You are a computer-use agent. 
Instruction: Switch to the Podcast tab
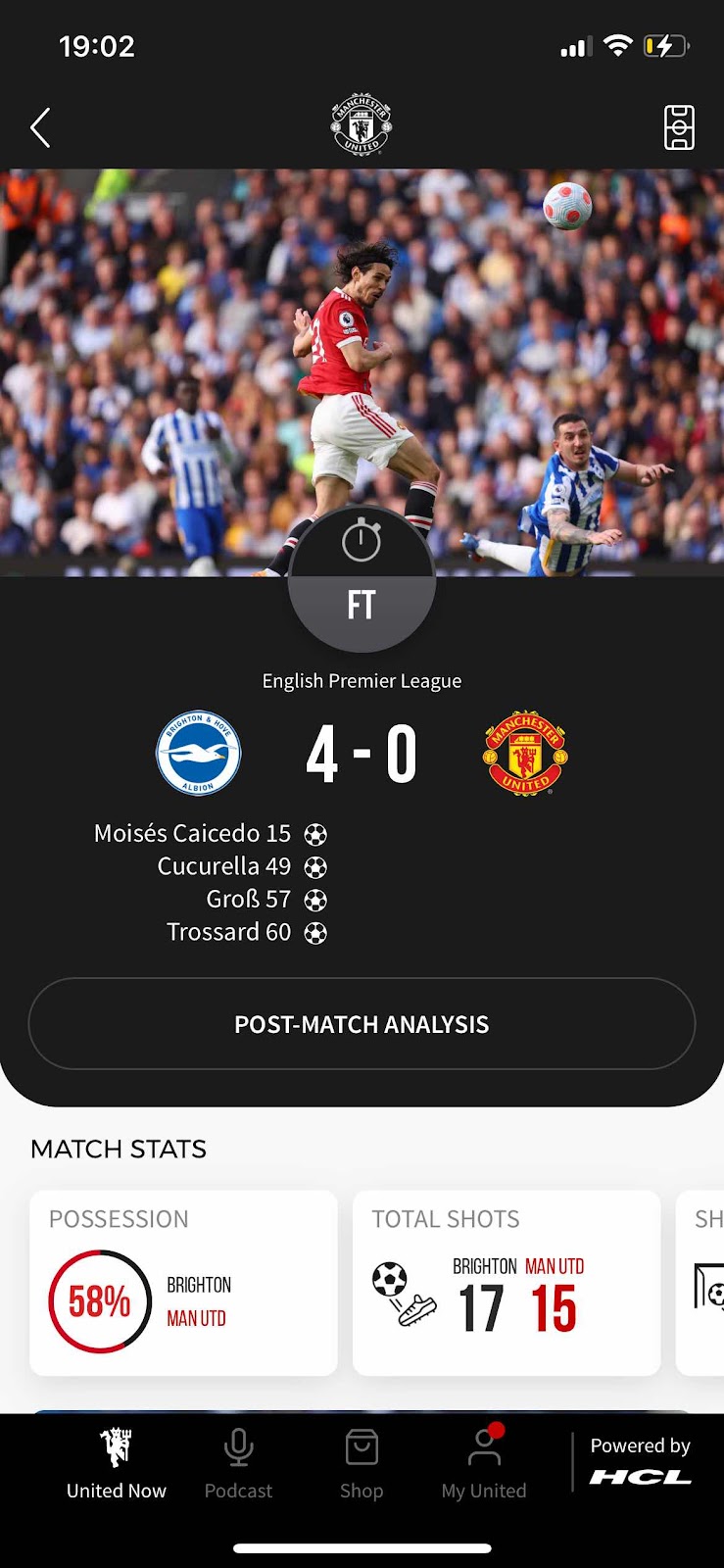click(238, 1465)
